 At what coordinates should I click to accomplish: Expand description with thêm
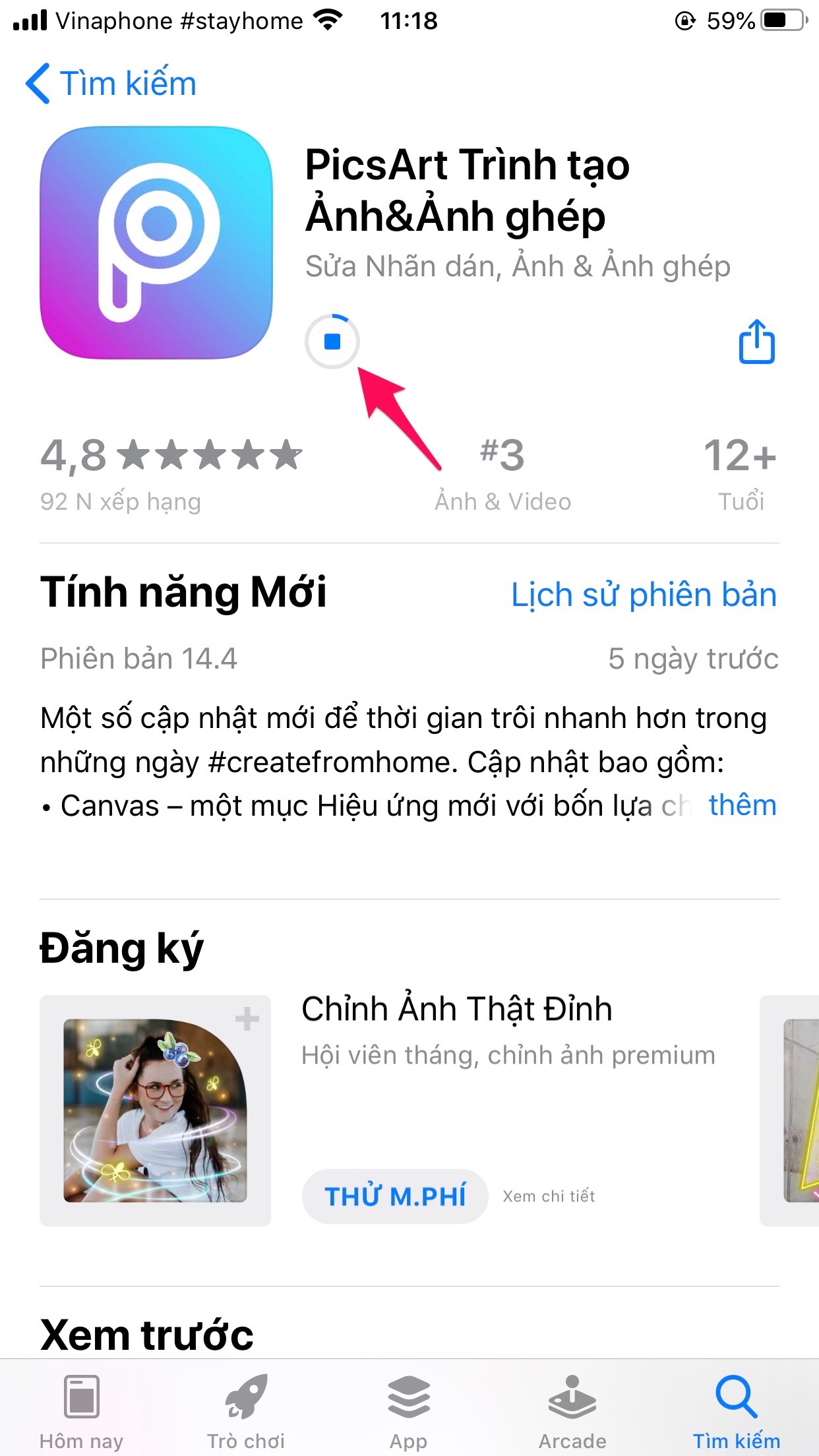(742, 805)
